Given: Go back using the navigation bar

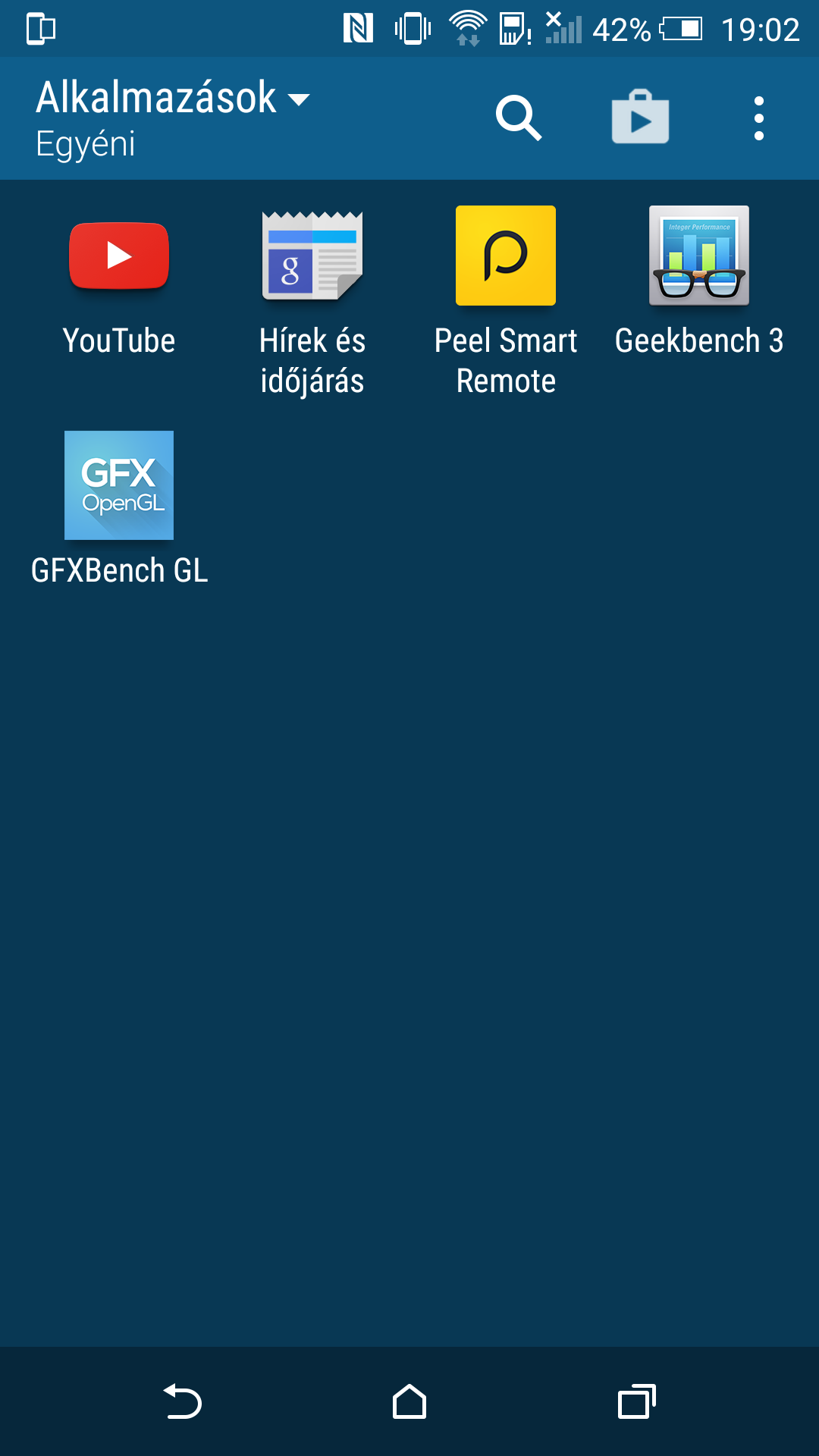Looking at the screenshot, I should tap(182, 1401).
